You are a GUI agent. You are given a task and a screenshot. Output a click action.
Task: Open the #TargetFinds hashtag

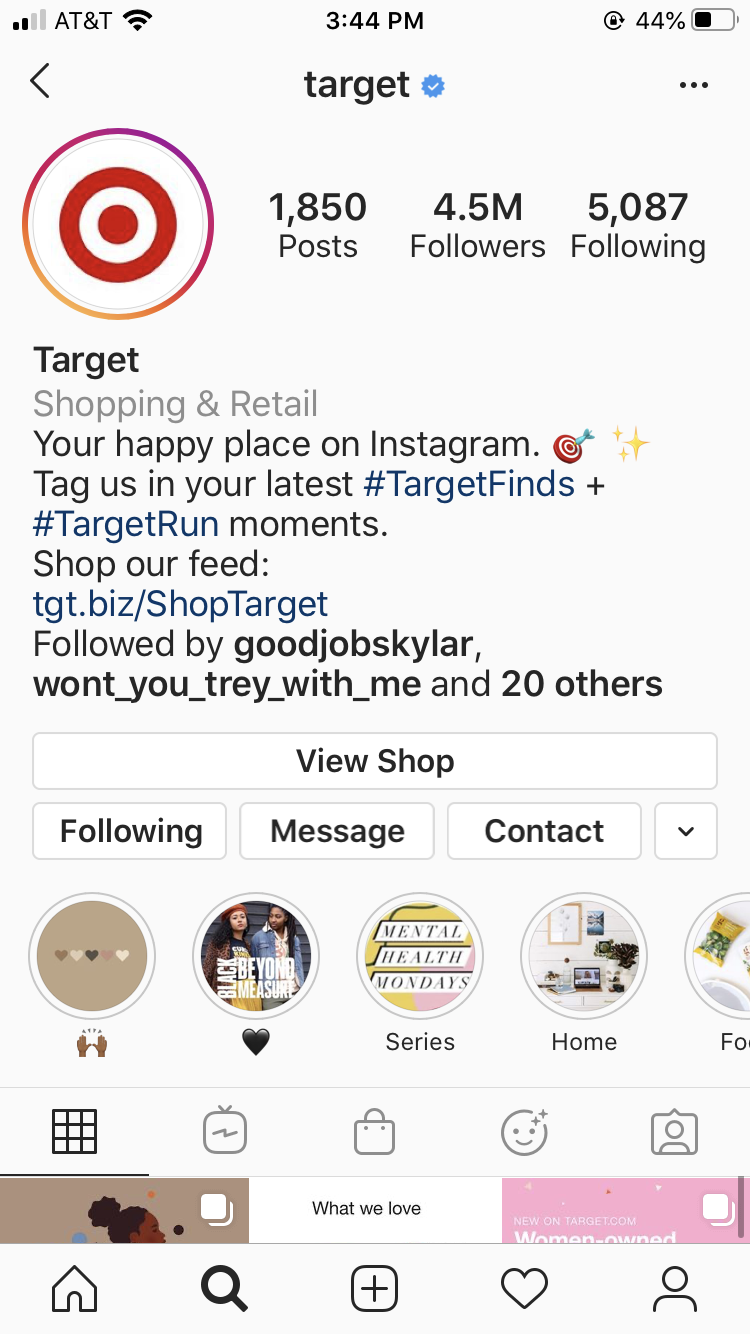coord(469,484)
